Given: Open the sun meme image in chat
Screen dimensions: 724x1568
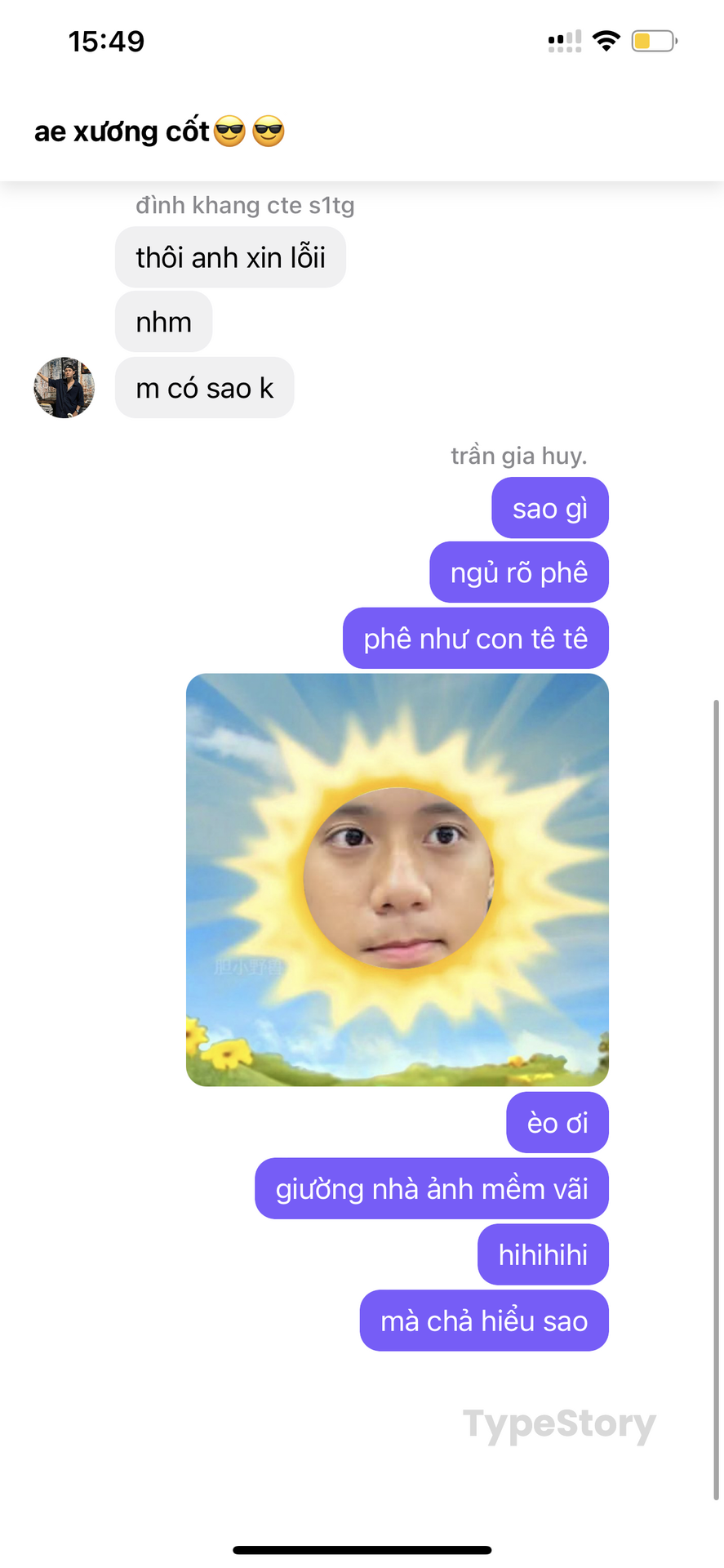Looking at the screenshot, I should [x=398, y=880].
